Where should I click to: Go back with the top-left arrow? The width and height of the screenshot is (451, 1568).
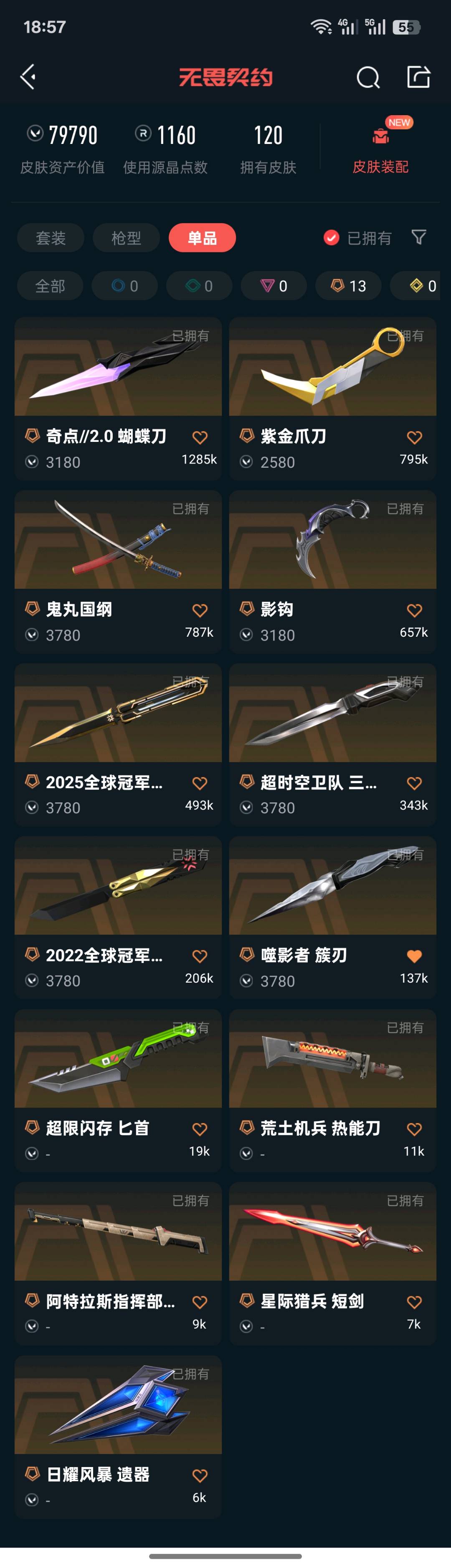[28, 77]
